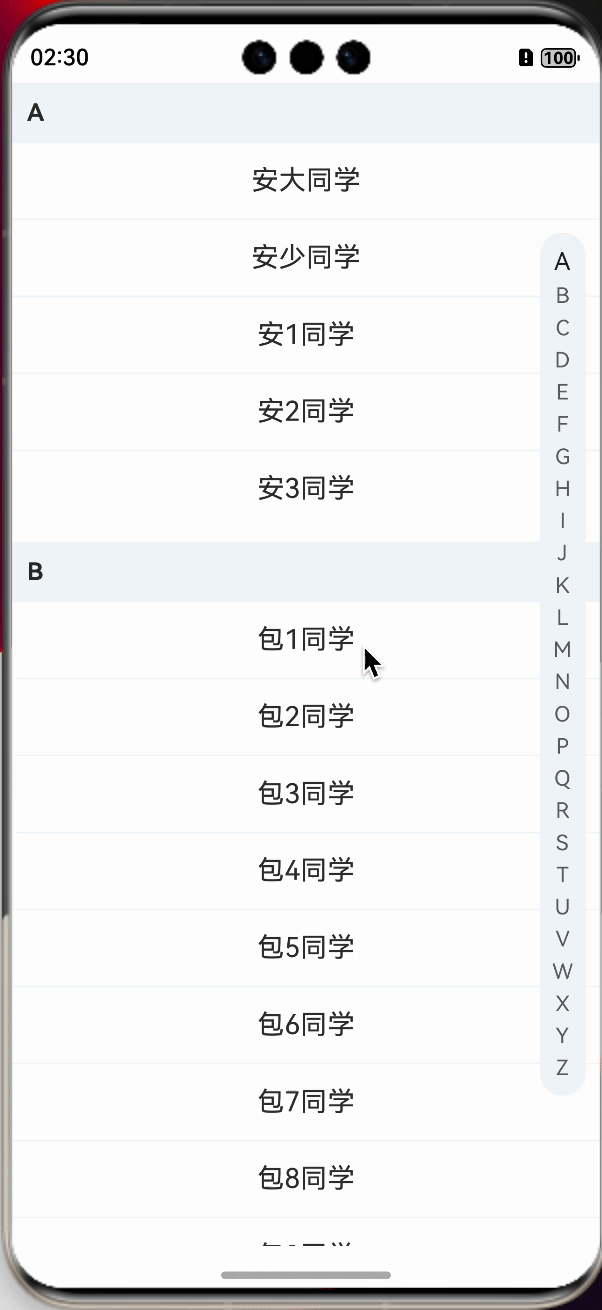
Task: Open contact 包2同学
Action: [x=305, y=716]
